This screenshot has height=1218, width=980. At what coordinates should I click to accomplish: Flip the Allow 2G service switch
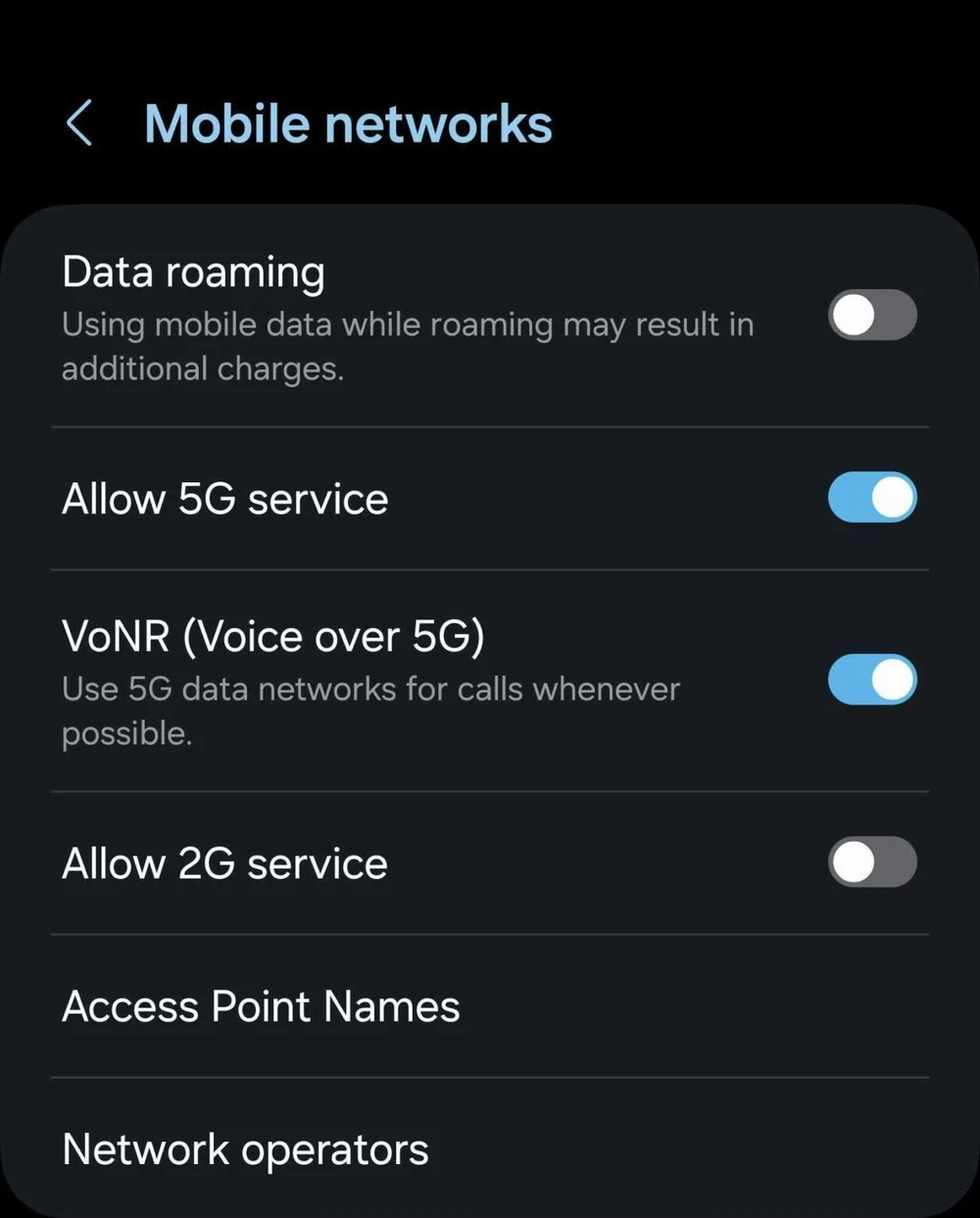pos(872,862)
